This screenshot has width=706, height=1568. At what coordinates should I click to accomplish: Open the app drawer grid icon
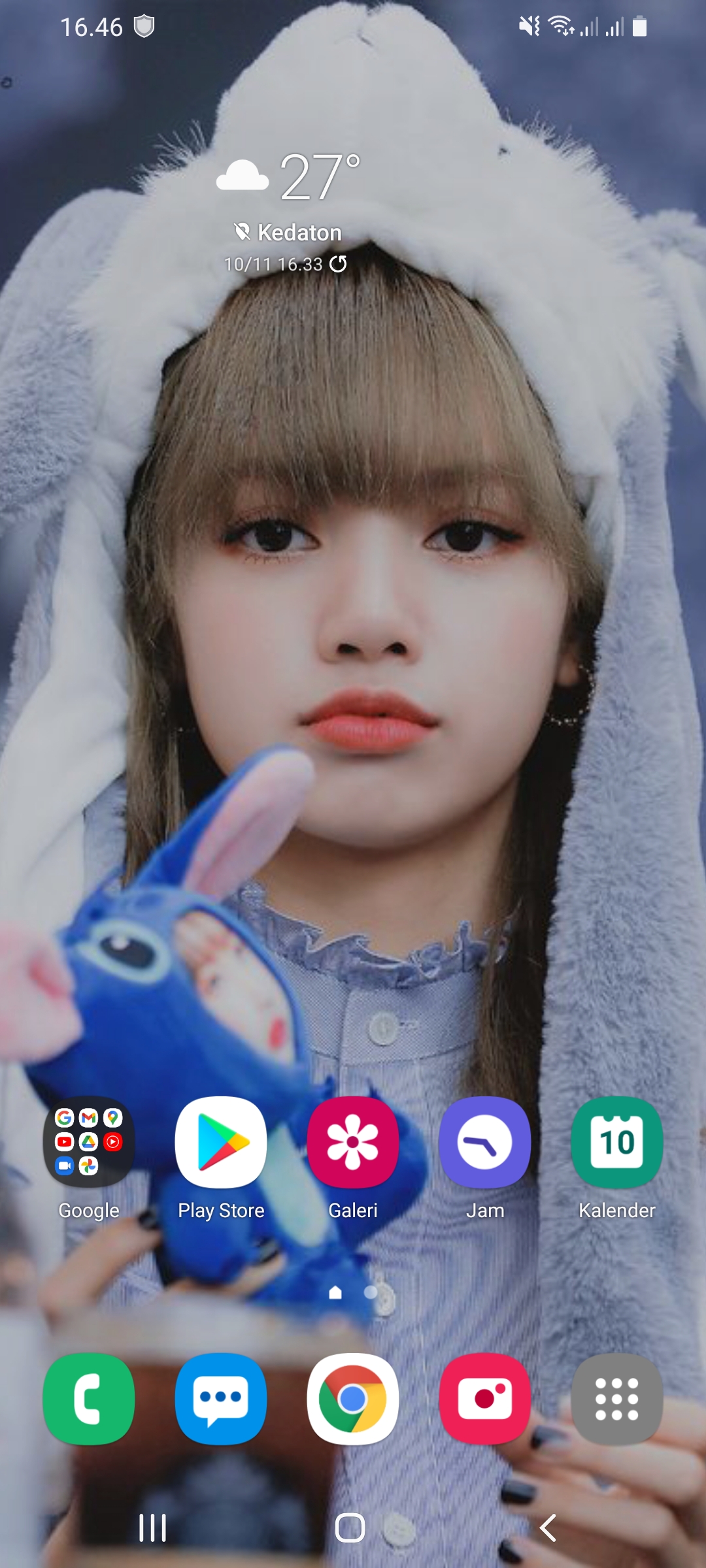click(x=616, y=1400)
